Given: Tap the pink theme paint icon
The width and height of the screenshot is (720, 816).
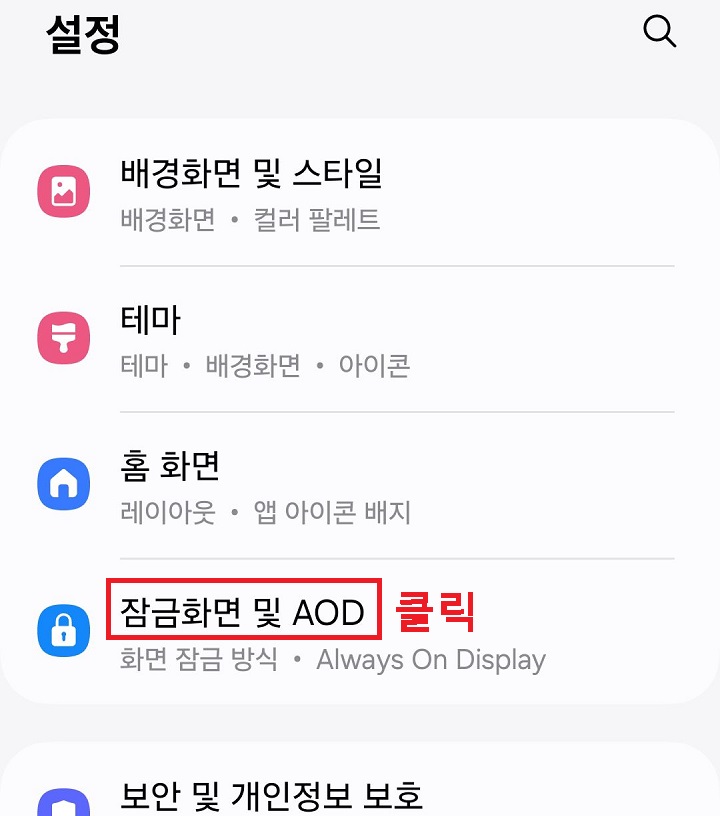Looking at the screenshot, I should [x=63, y=338].
